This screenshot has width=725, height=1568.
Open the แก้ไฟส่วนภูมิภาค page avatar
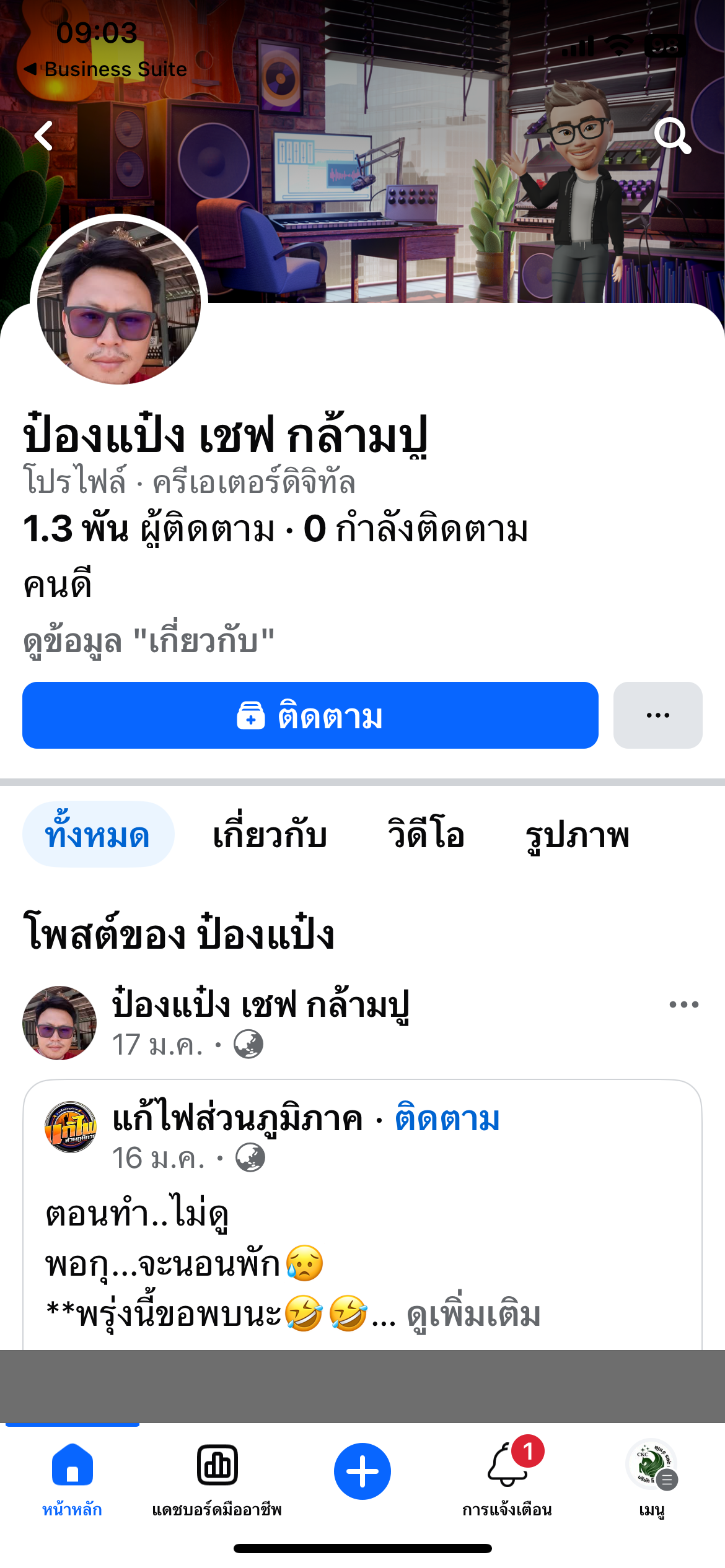(x=71, y=1127)
